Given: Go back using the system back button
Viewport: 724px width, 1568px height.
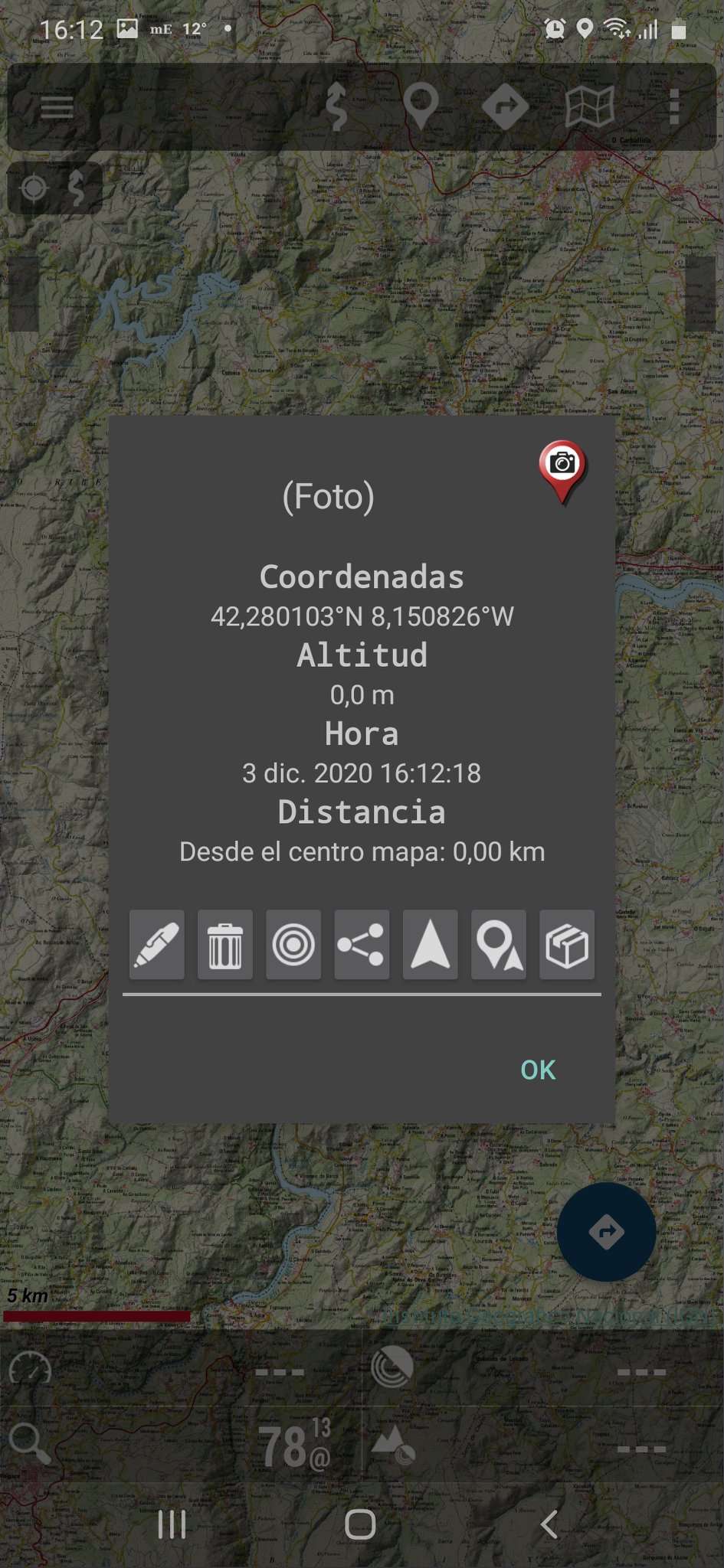Looking at the screenshot, I should coord(549,1524).
